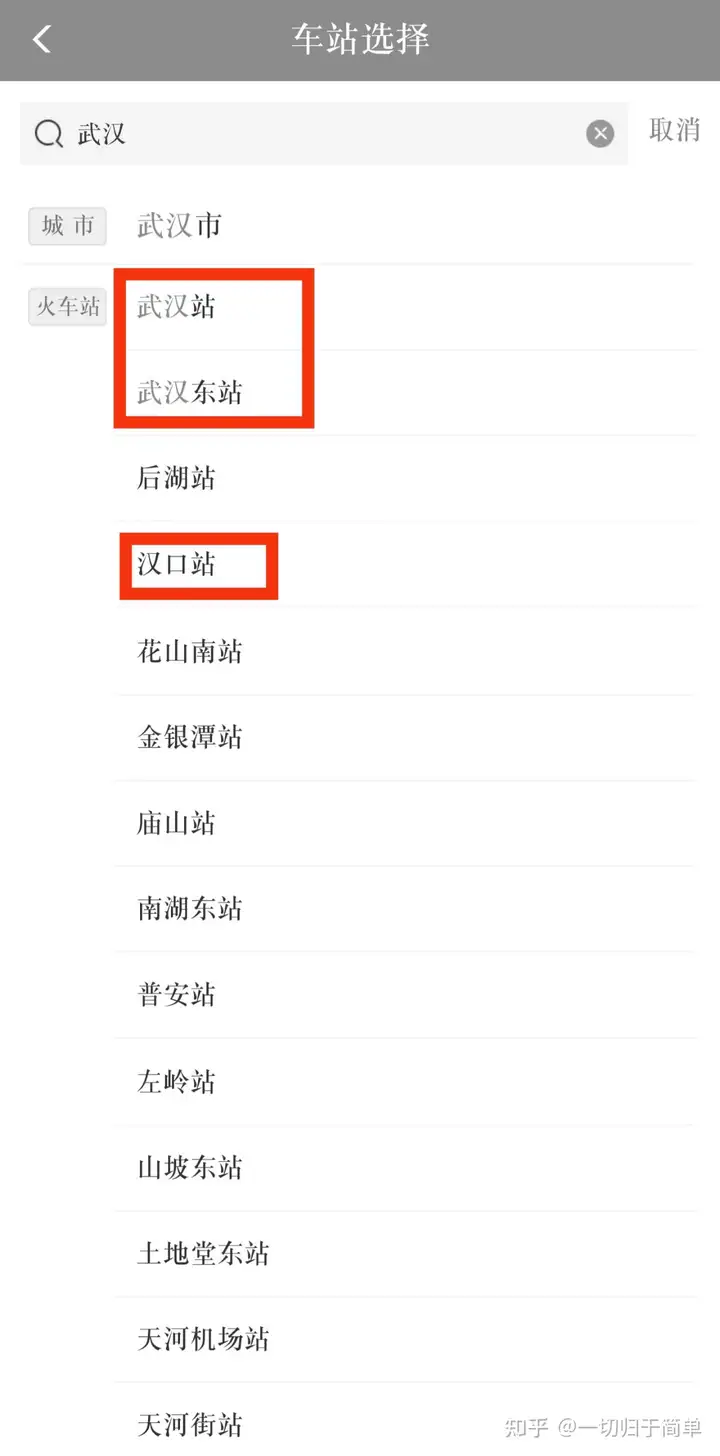Click the magnifying glass search icon
This screenshot has width=720, height=1456.
[48, 133]
